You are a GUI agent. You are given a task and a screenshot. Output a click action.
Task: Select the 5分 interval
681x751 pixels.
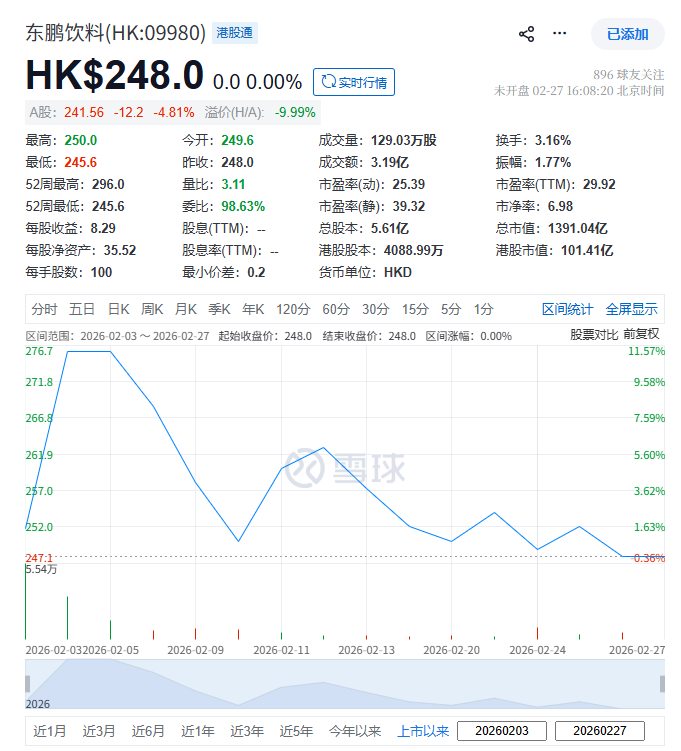[x=451, y=309]
